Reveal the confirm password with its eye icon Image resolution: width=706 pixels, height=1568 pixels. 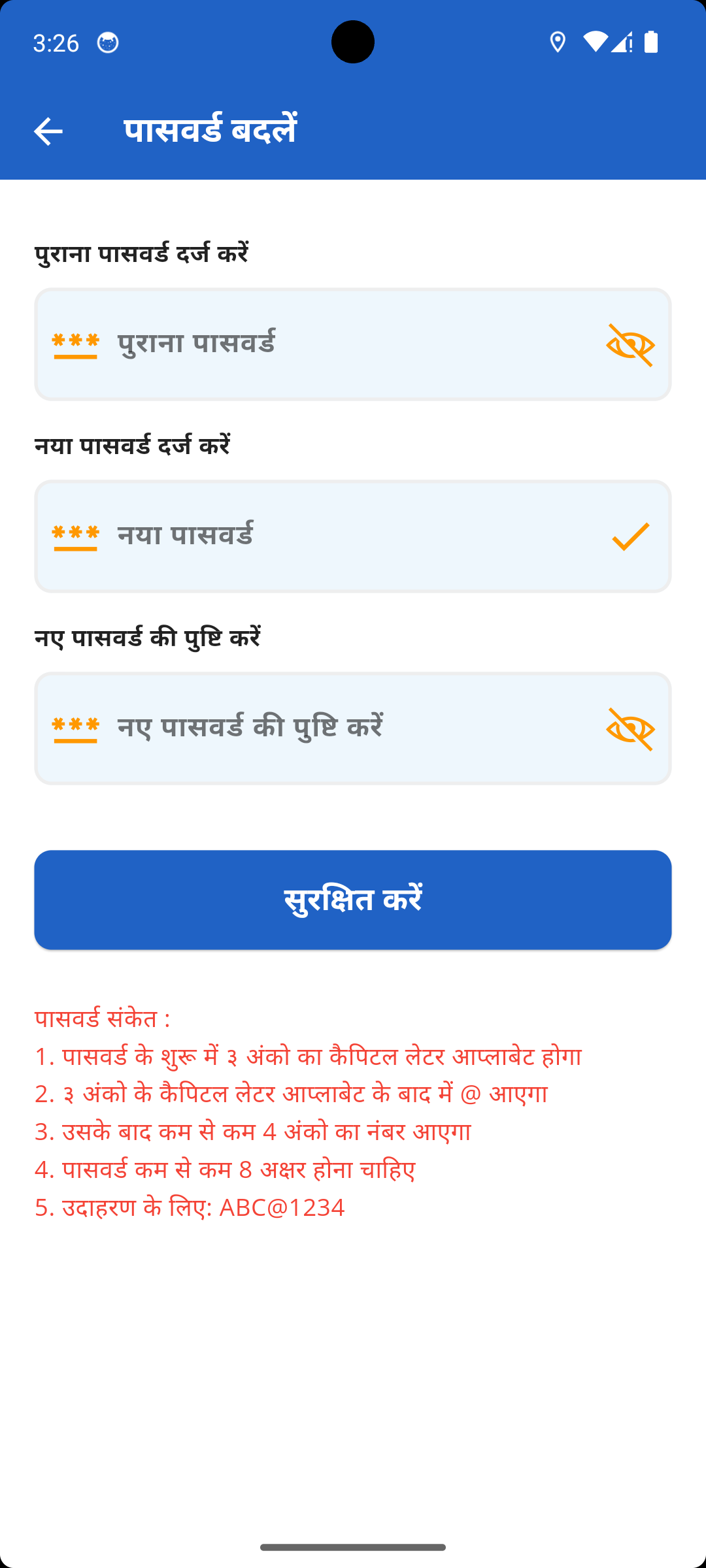coord(630,729)
